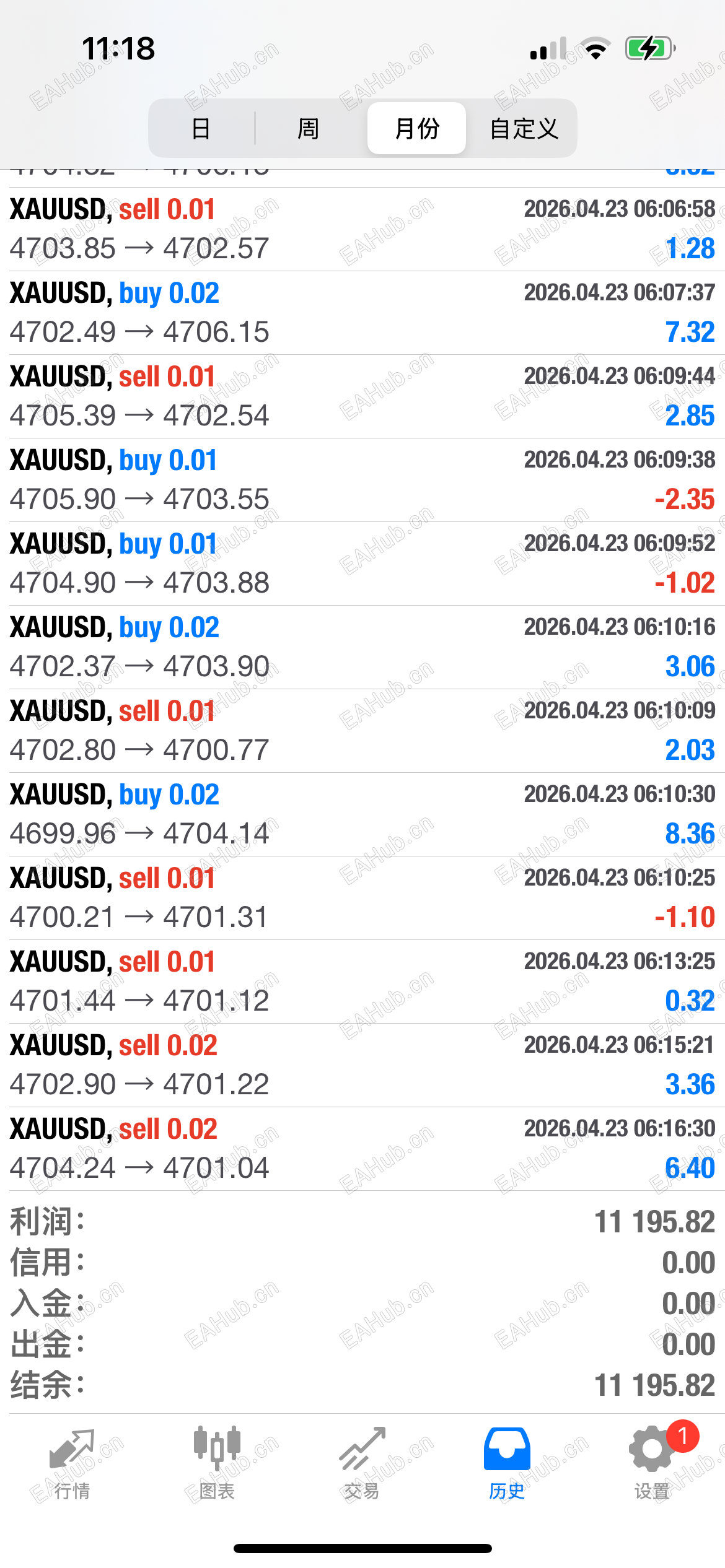Choose the 自定义 custom period
This screenshot has width=725, height=1568.
(x=524, y=129)
